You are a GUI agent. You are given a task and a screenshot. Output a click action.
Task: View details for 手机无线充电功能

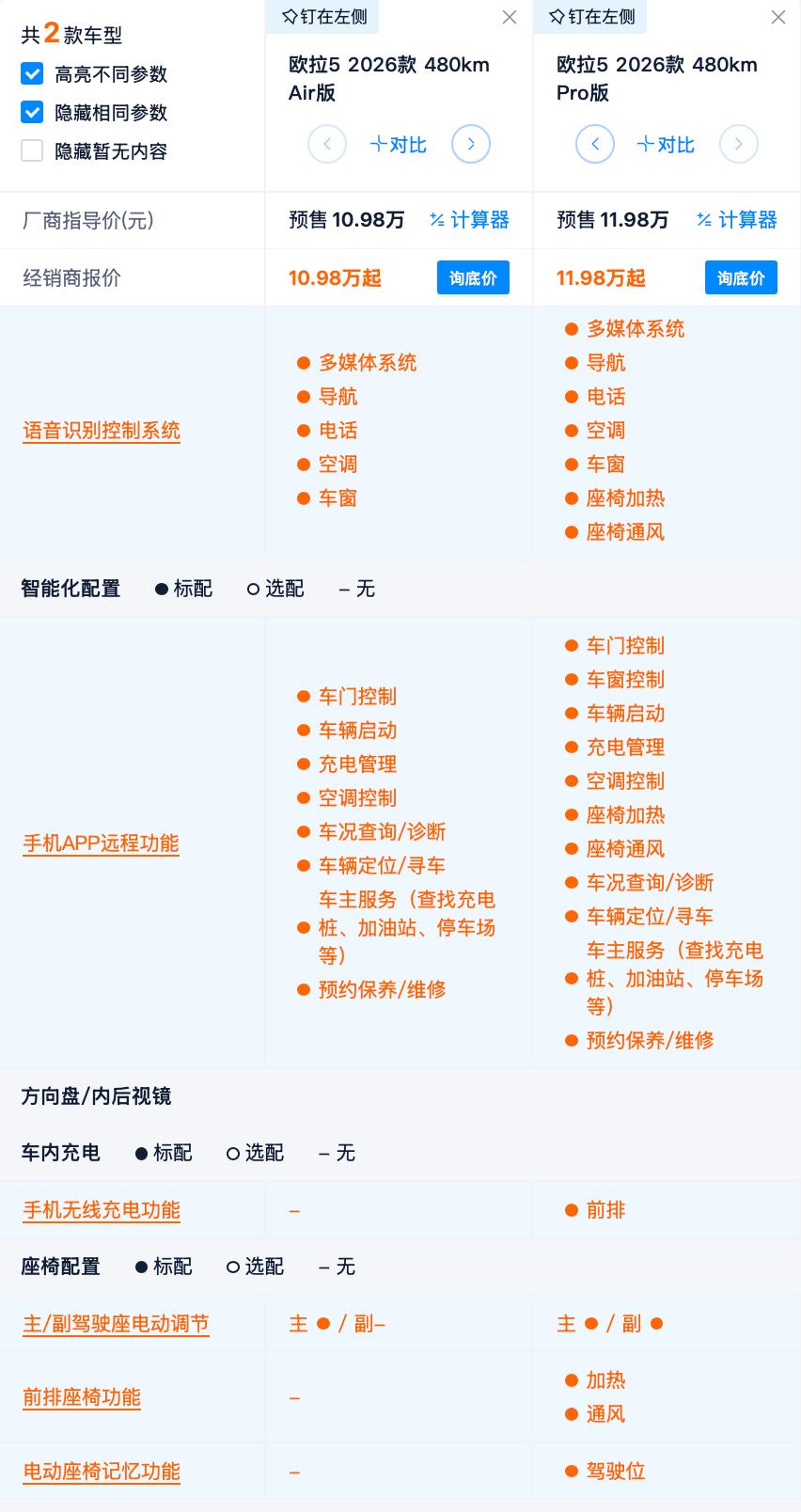click(x=102, y=1210)
